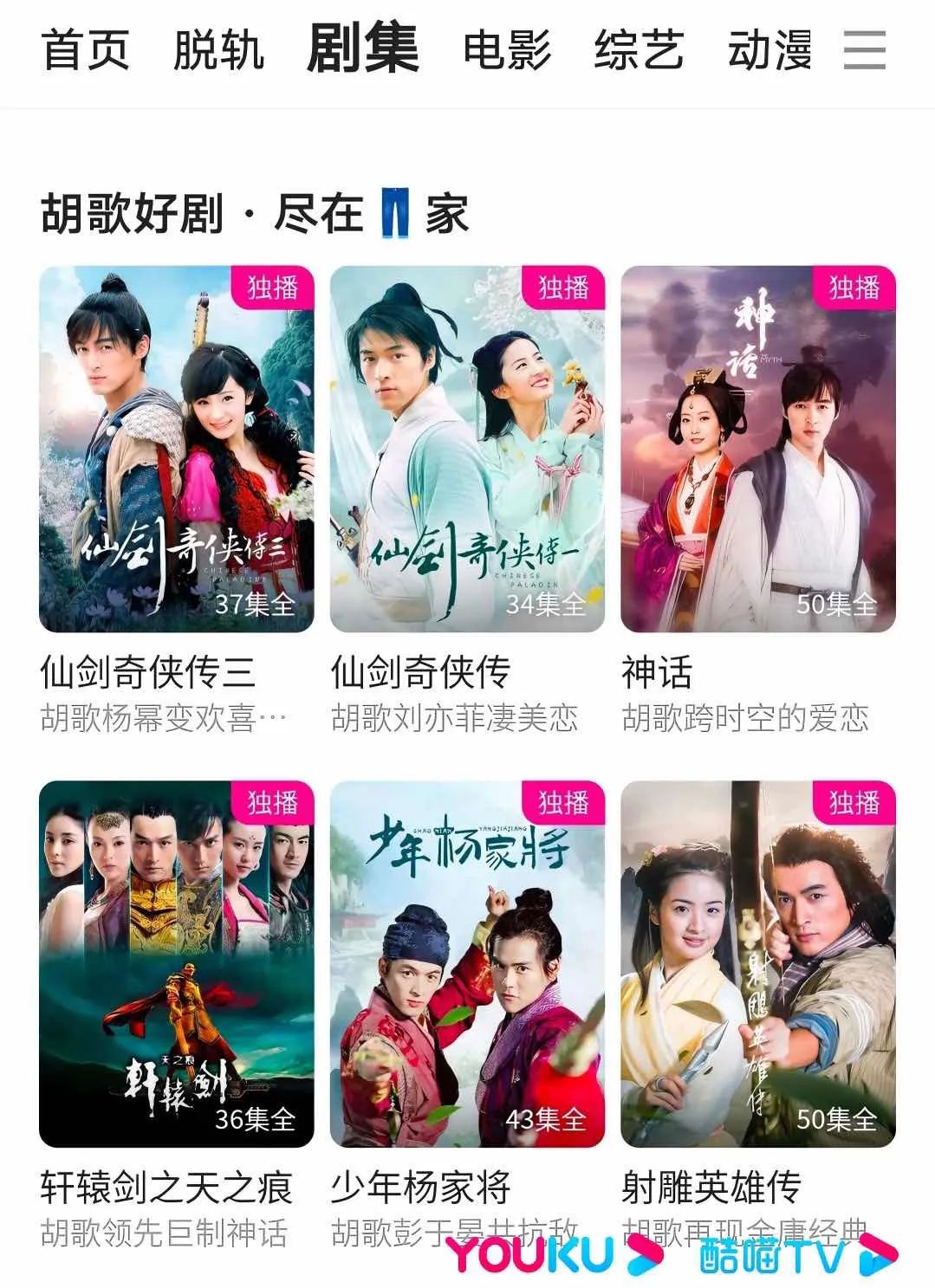The height and width of the screenshot is (1288, 935).
Task: Open the 神话 drama card
Action: coord(757,449)
